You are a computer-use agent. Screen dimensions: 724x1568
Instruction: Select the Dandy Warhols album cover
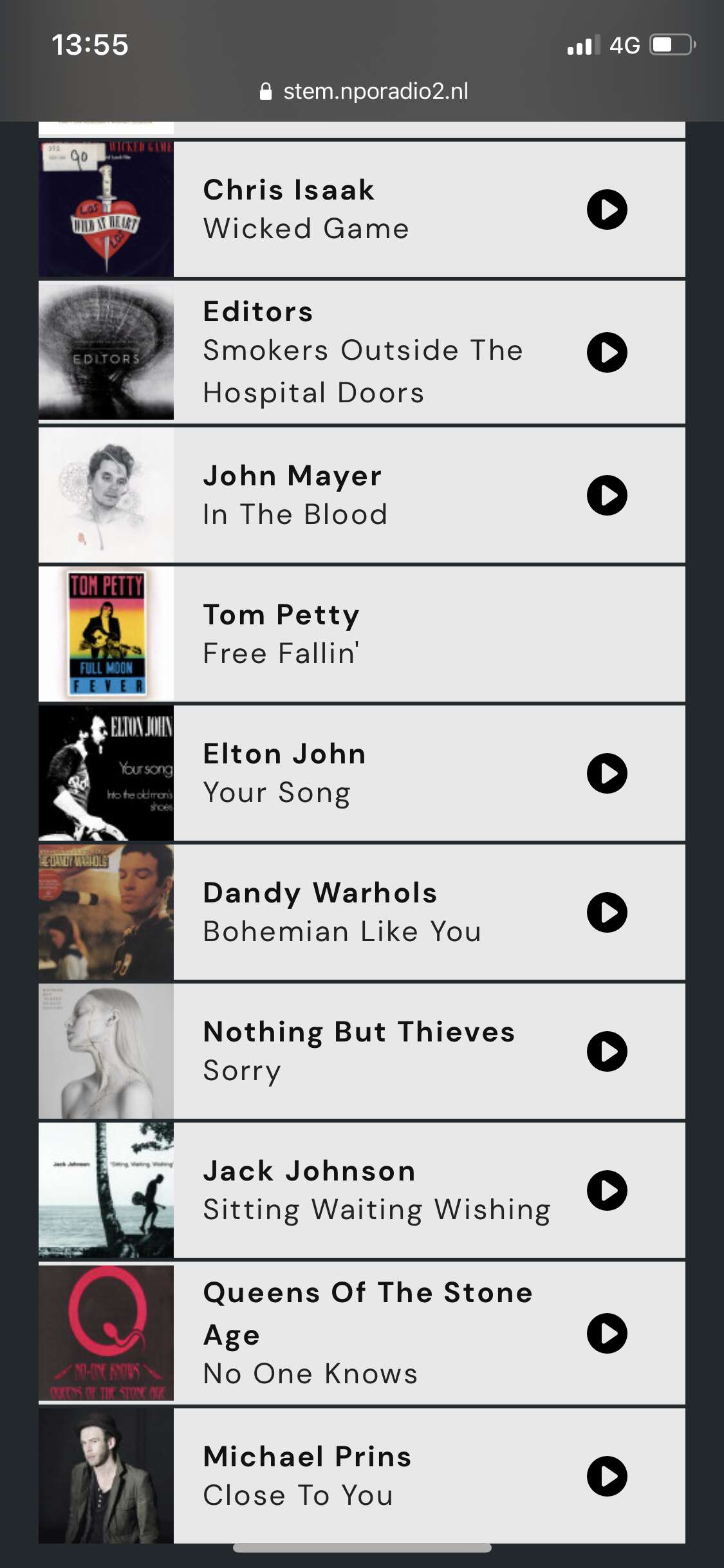(x=106, y=912)
